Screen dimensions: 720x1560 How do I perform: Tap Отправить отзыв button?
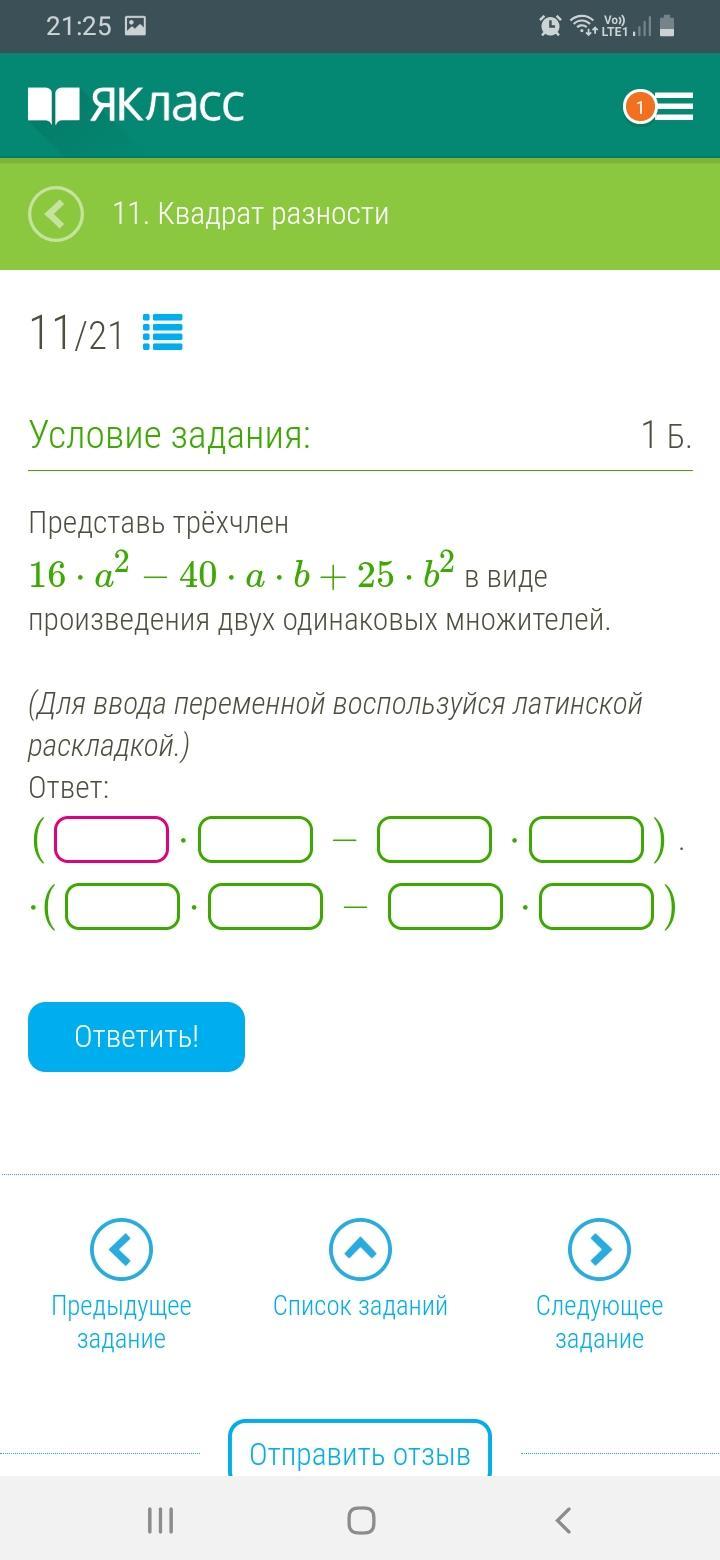(360, 1452)
